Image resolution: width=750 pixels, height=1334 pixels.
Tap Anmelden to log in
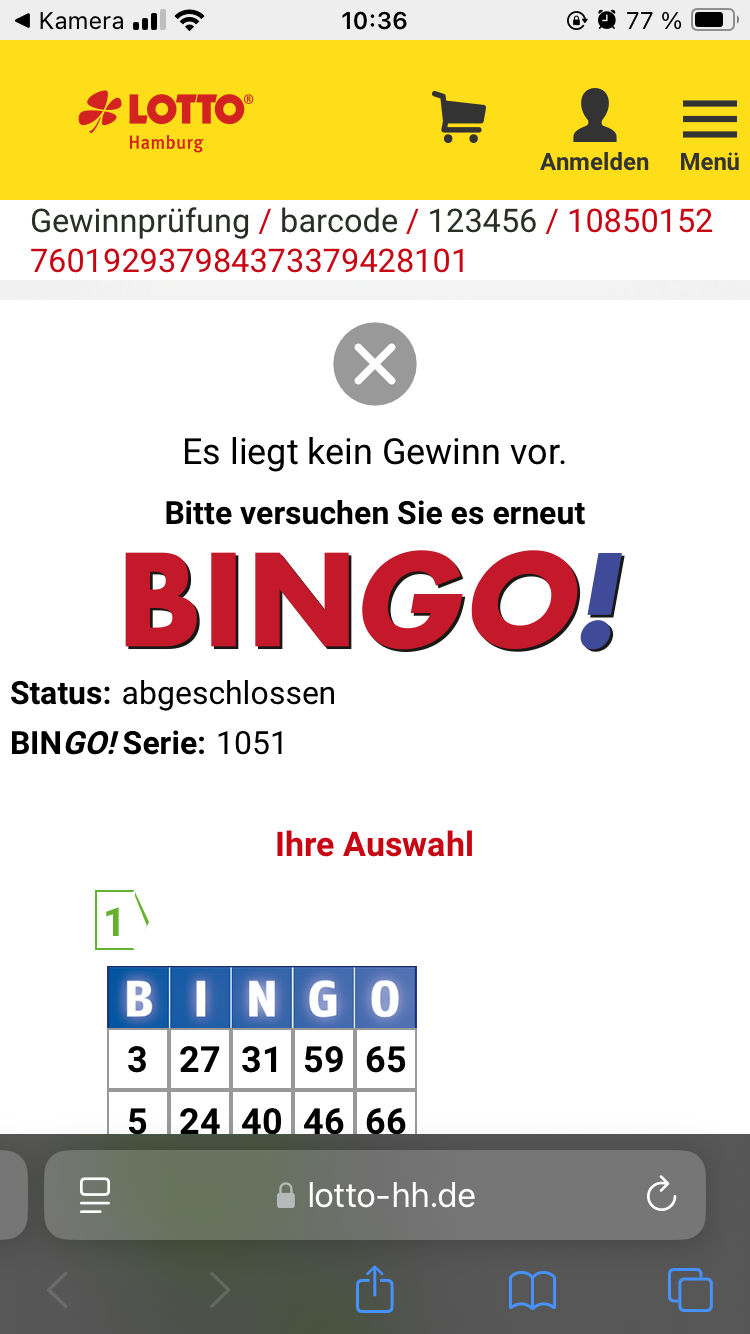click(594, 130)
